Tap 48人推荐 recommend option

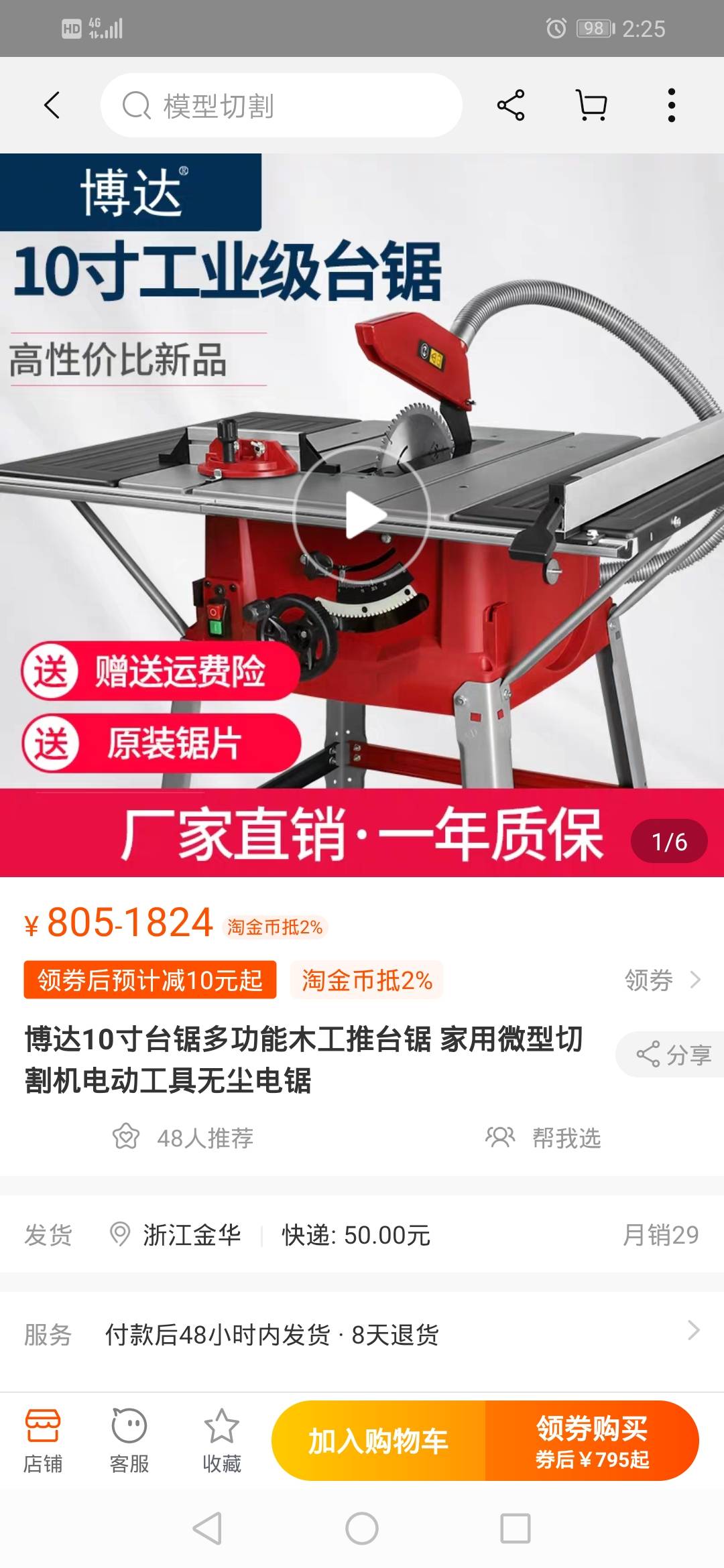(x=183, y=1138)
